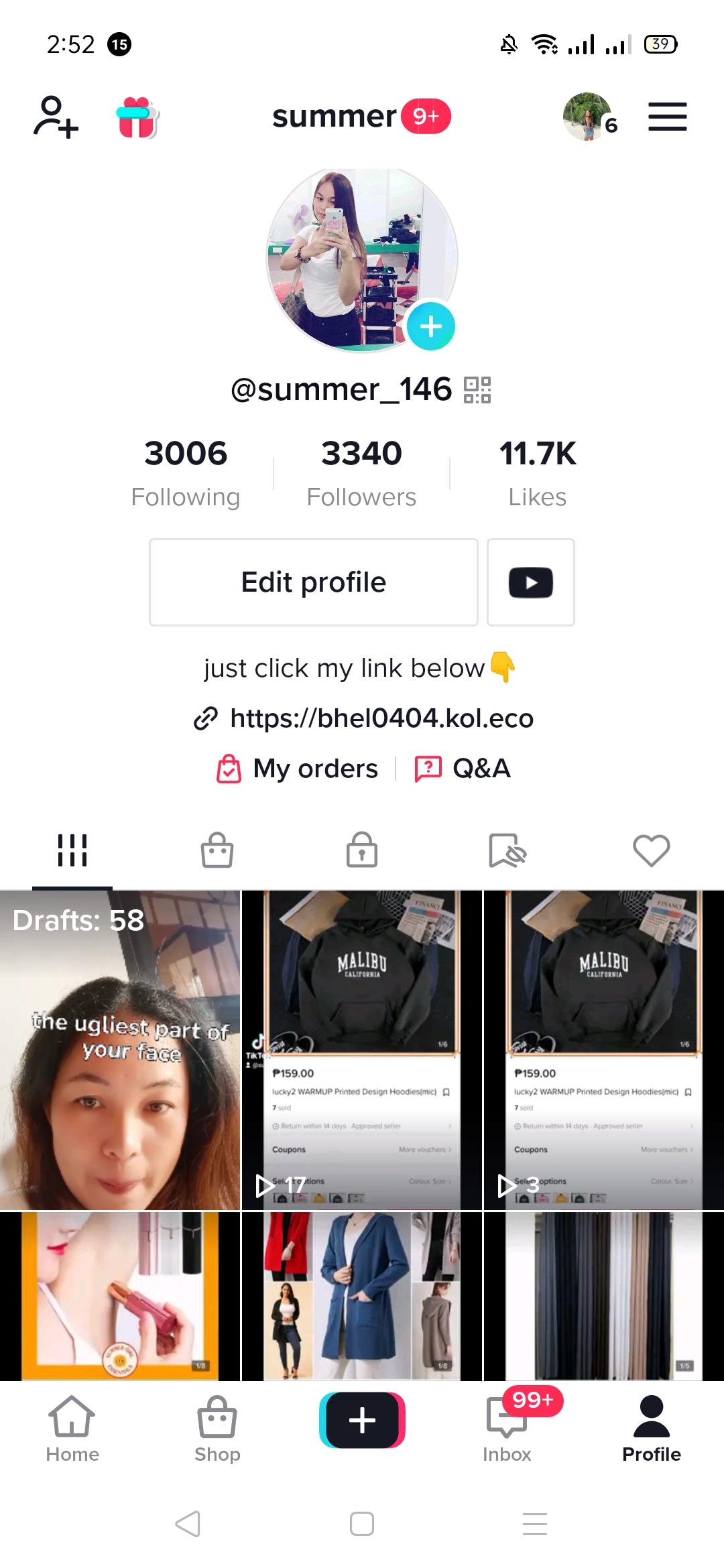The image size is (724, 1568).
Task: Open the QR code next to @summer_146
Action: click(477, 390)
